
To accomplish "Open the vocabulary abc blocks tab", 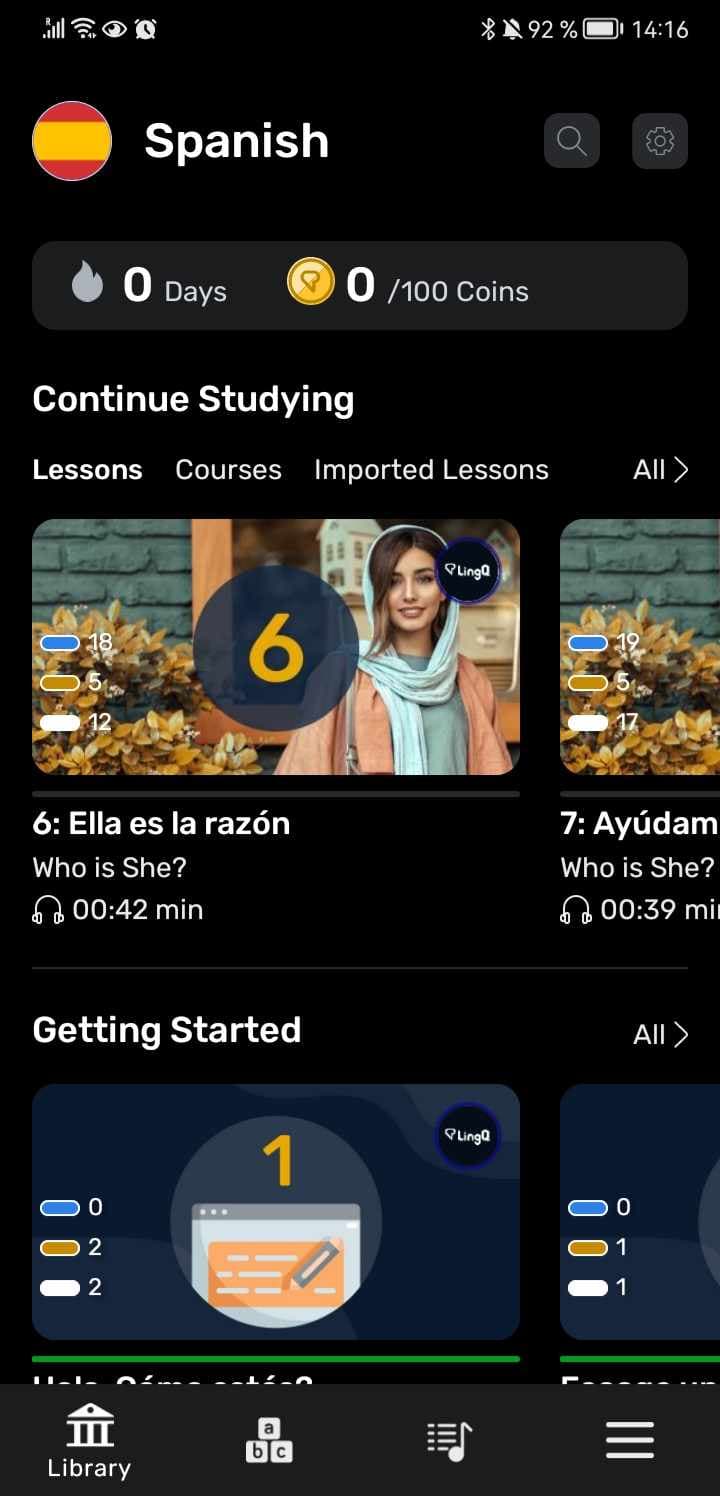I will coord(269,1441).
